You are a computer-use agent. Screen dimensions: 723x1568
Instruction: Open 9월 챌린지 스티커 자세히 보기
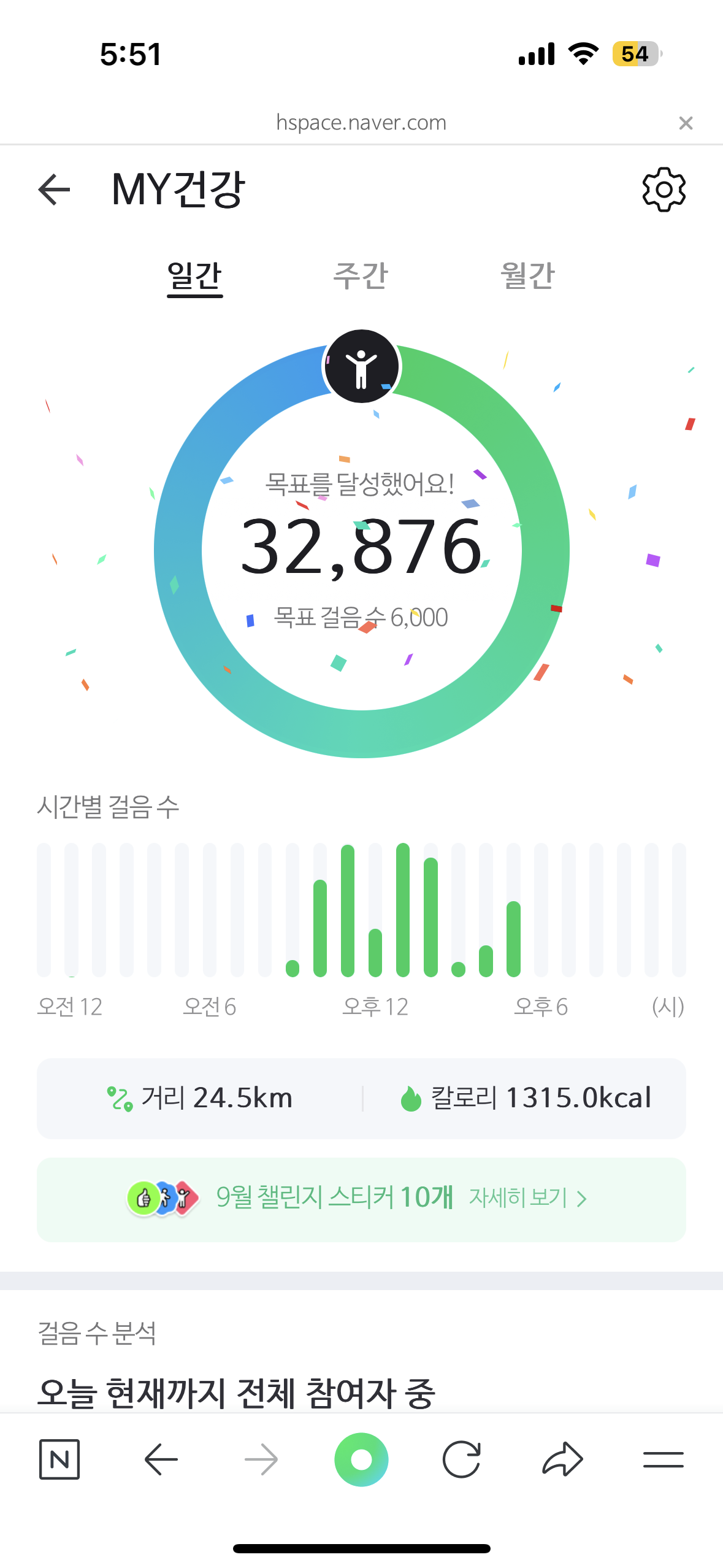click(x=527, y=1197)
